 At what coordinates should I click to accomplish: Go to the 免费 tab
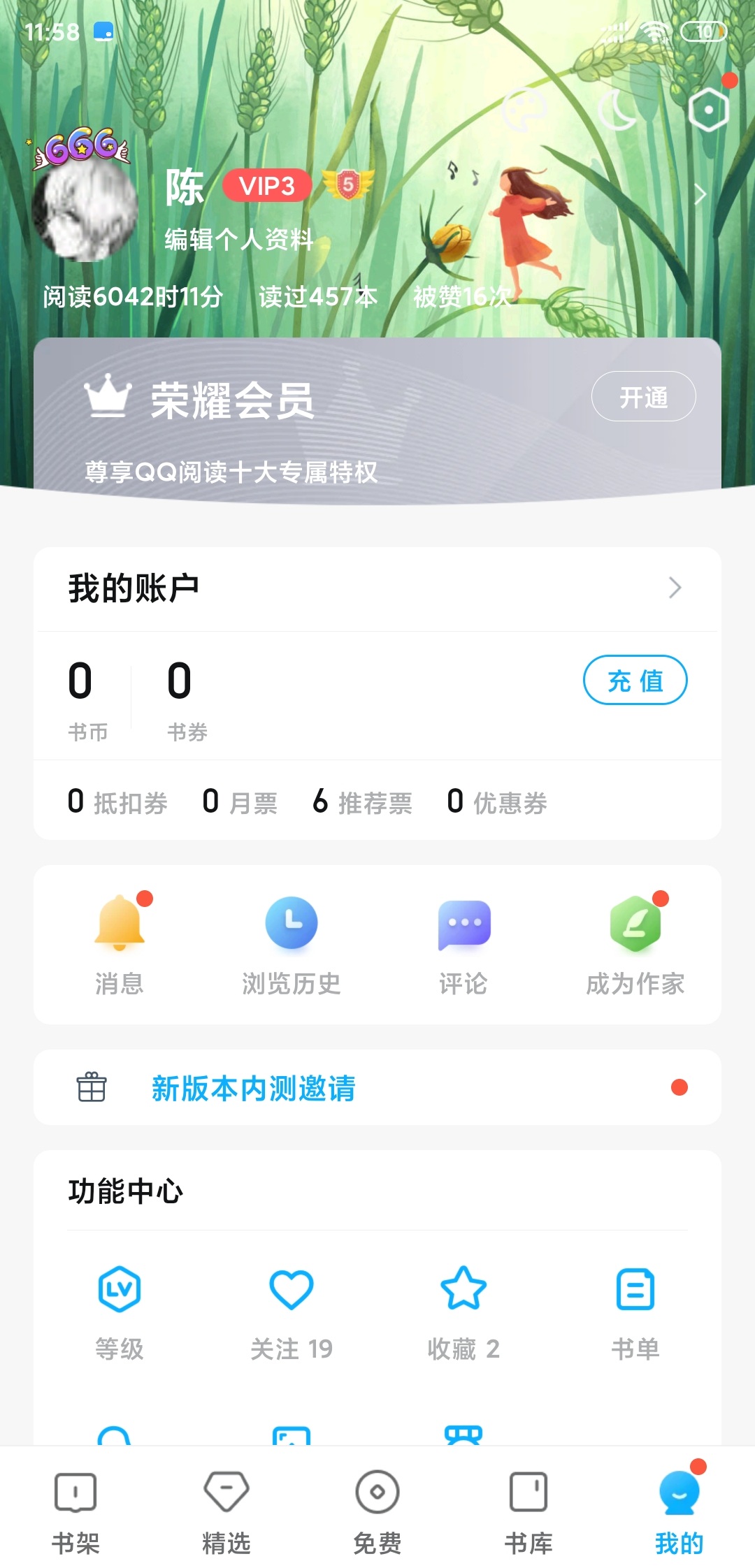(x=377, y=1512)
